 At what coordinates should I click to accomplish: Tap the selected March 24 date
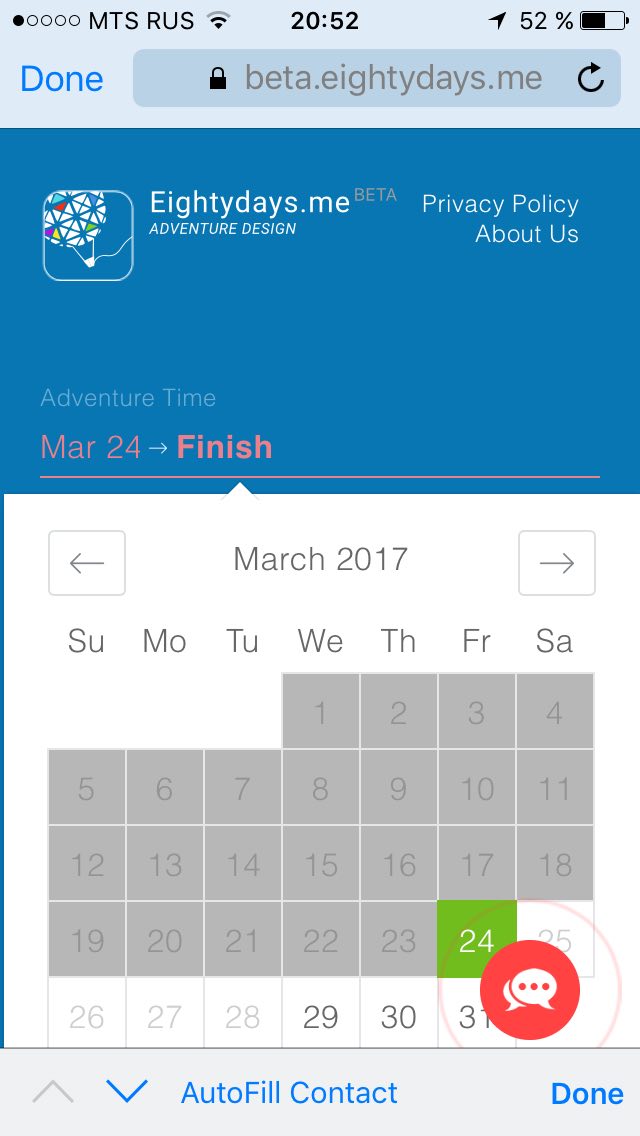[476, 940]
